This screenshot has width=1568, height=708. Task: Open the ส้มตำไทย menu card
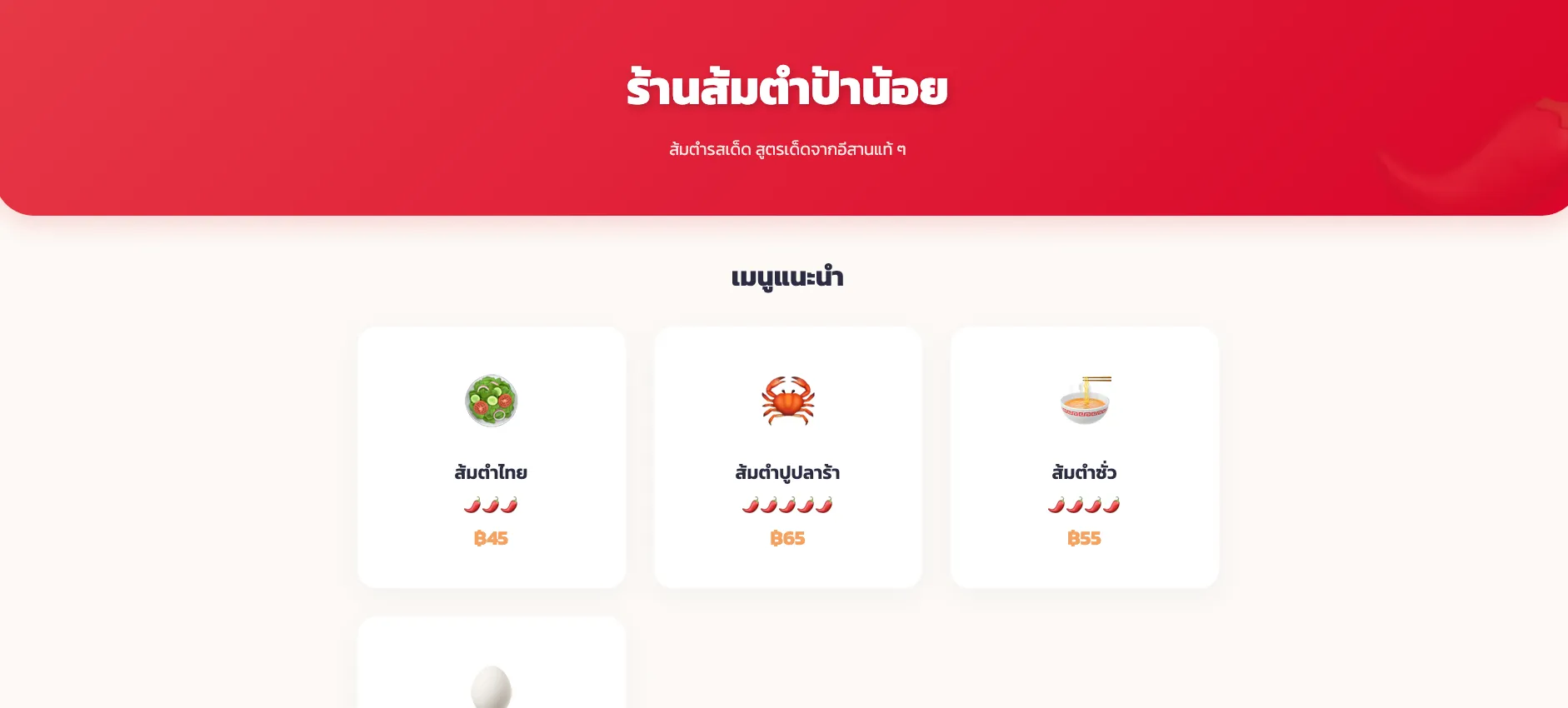click(491, 456)
